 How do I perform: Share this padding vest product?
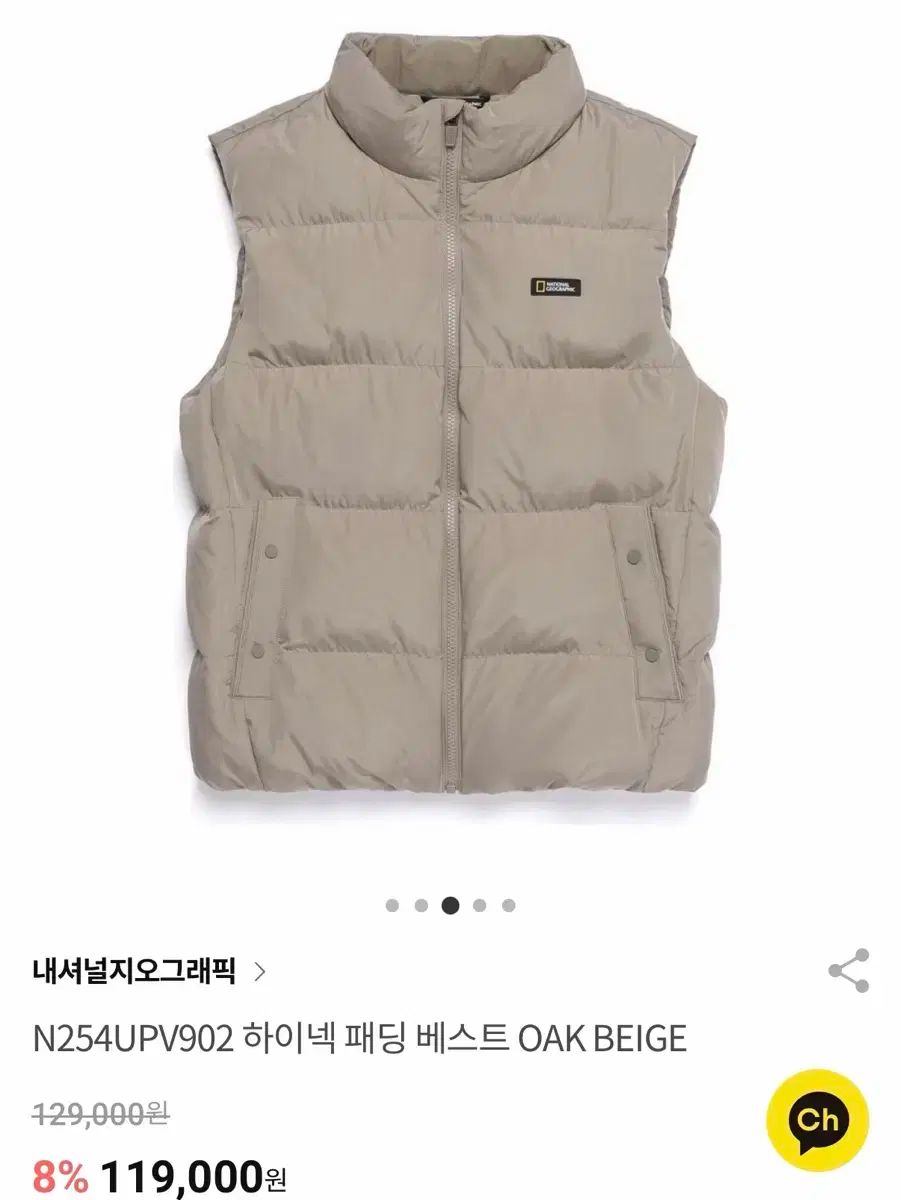point(848,971)
